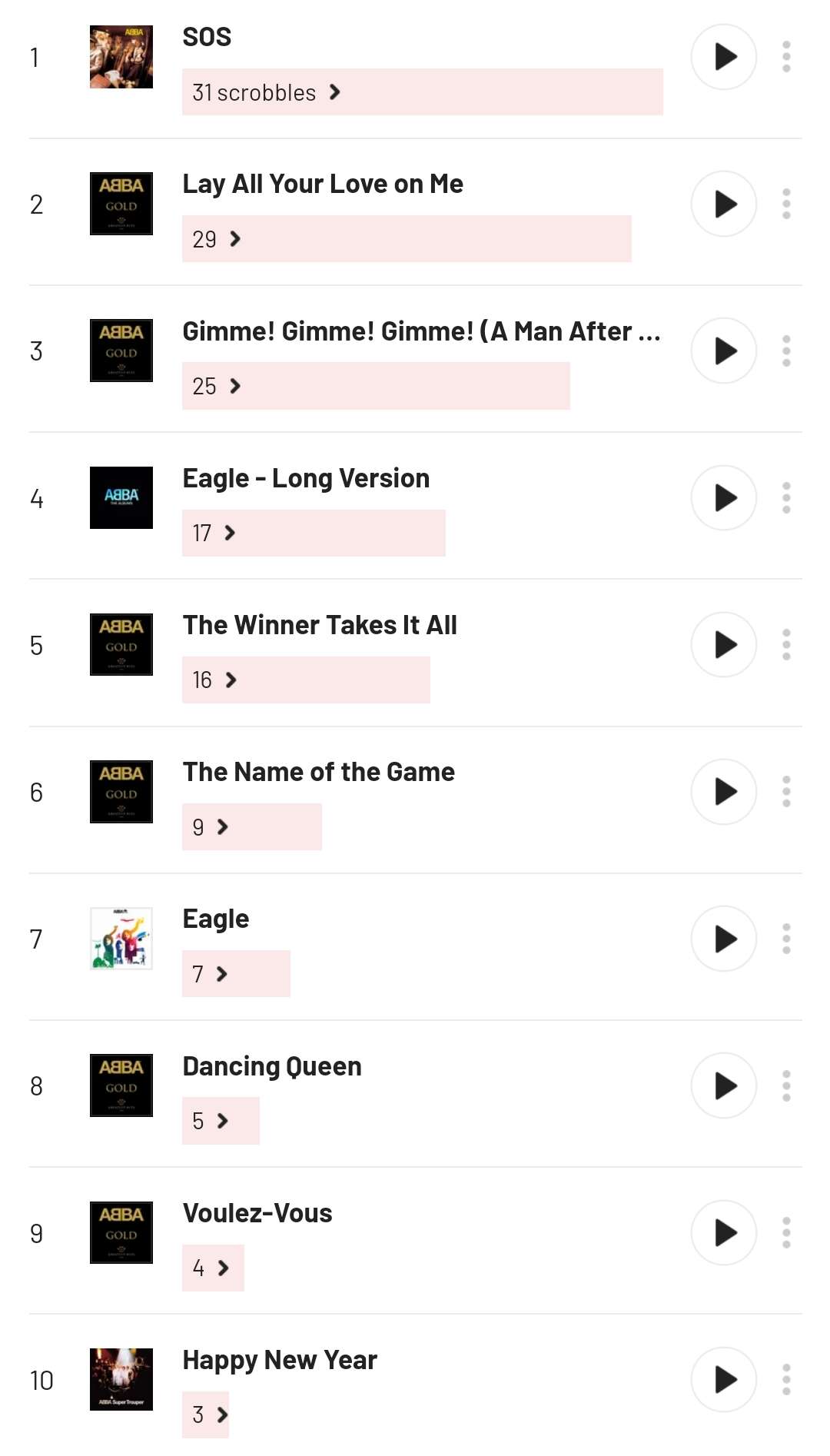
Task: Open the album cover next to Eagle
Action: click(121, 938)
